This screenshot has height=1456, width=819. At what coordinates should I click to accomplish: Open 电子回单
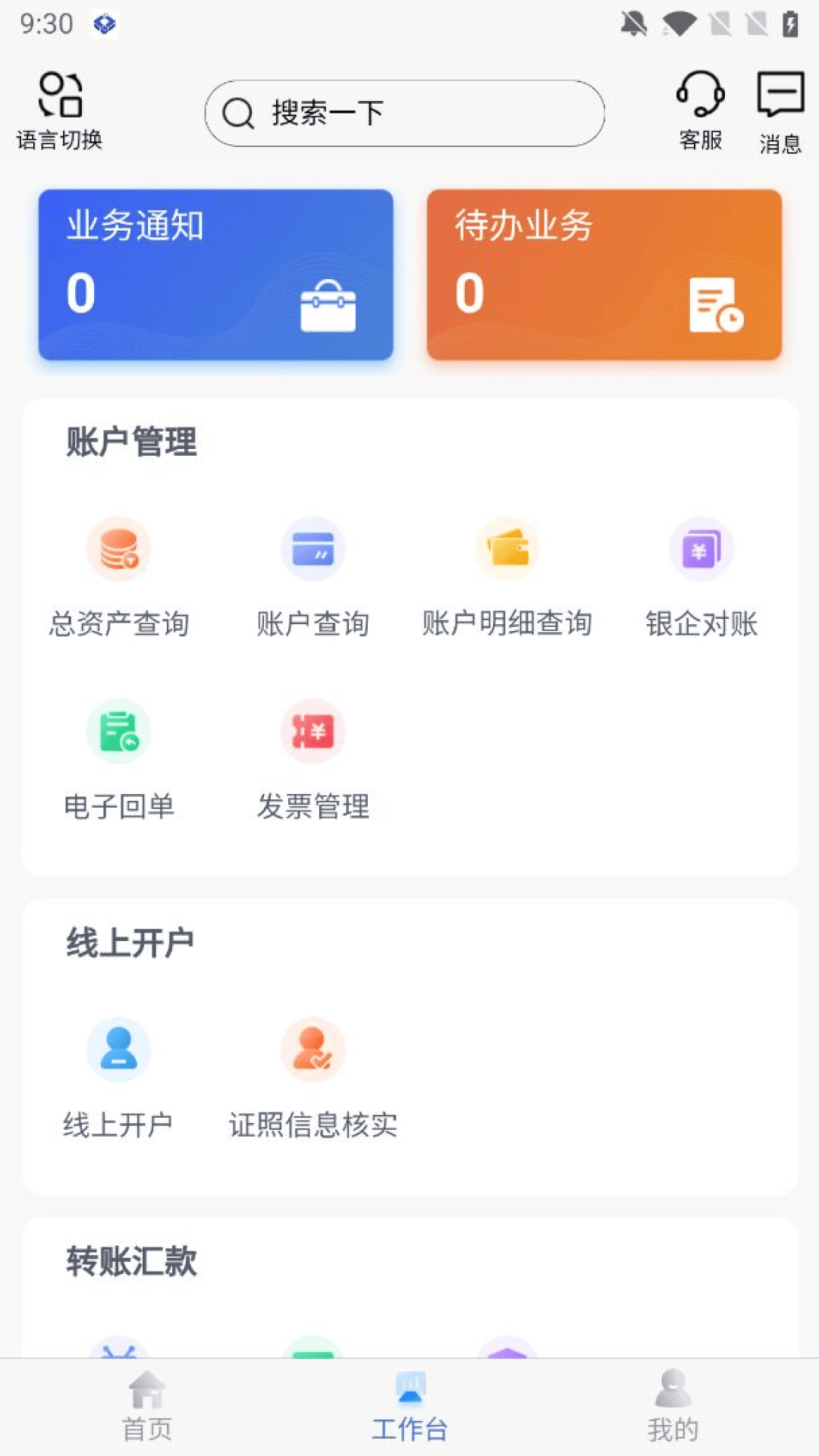tap(119, 758)
